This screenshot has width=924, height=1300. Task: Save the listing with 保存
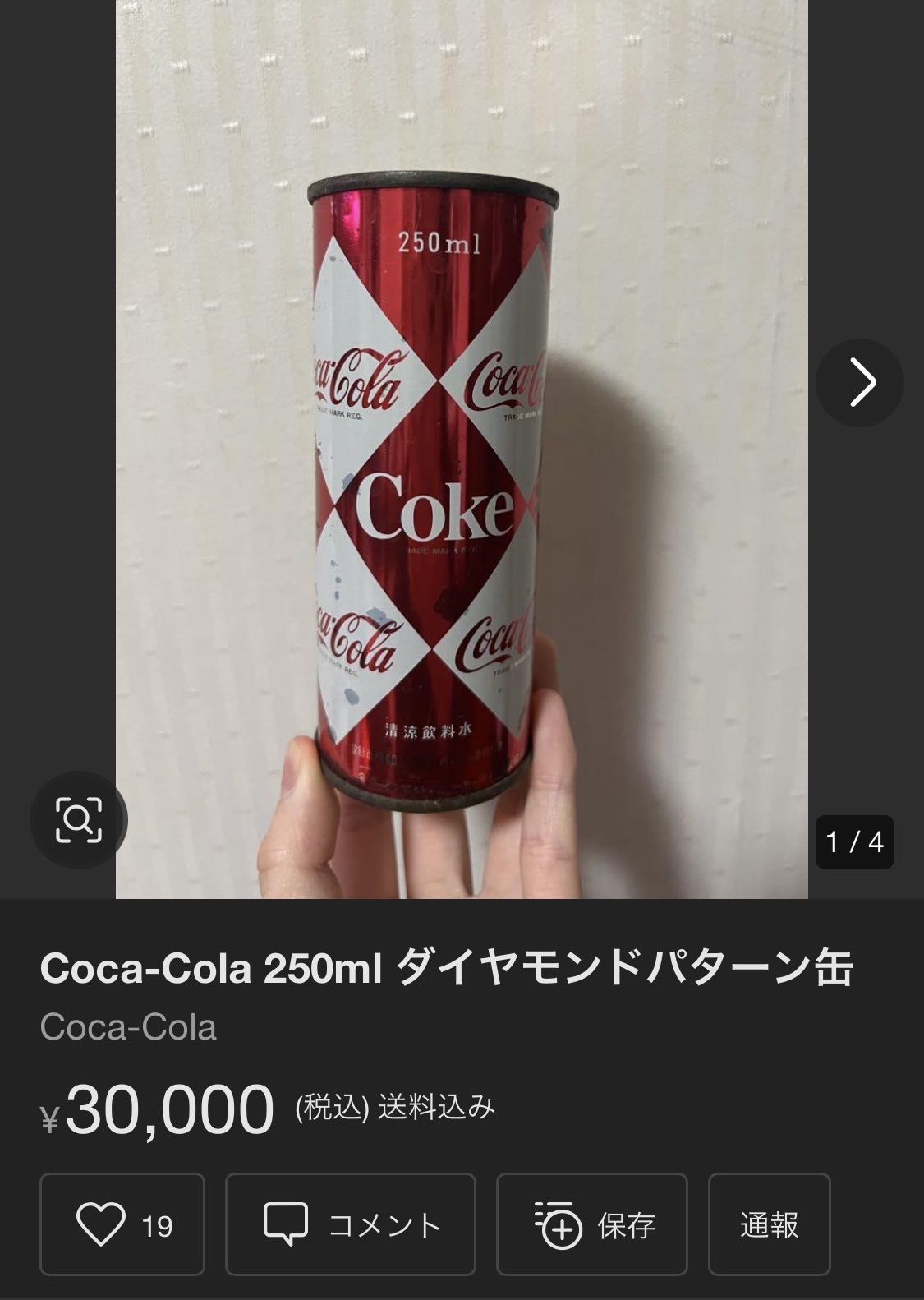[x=591, y=1224]
